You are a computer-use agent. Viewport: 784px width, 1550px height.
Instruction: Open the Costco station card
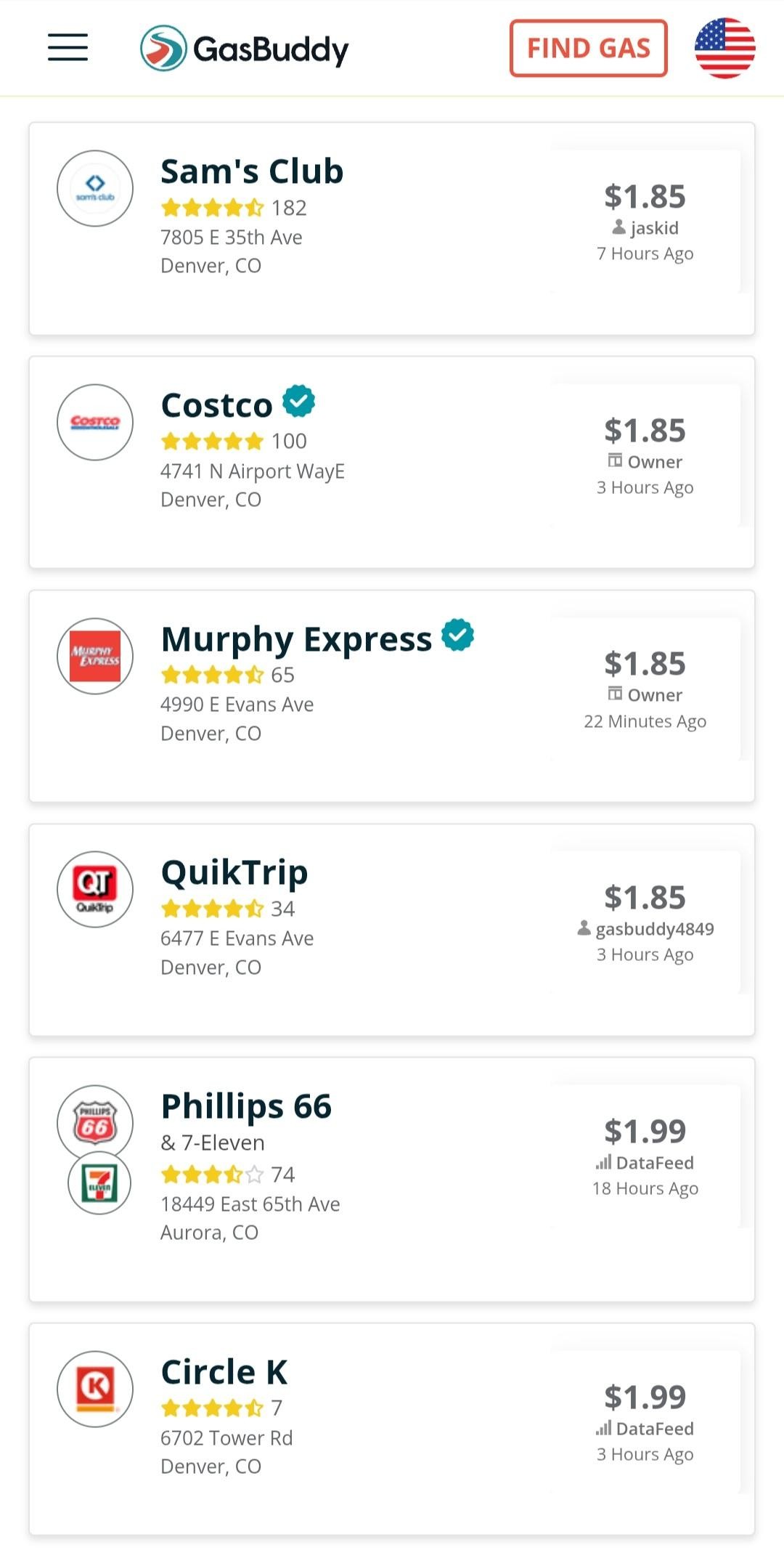point(392,462)
